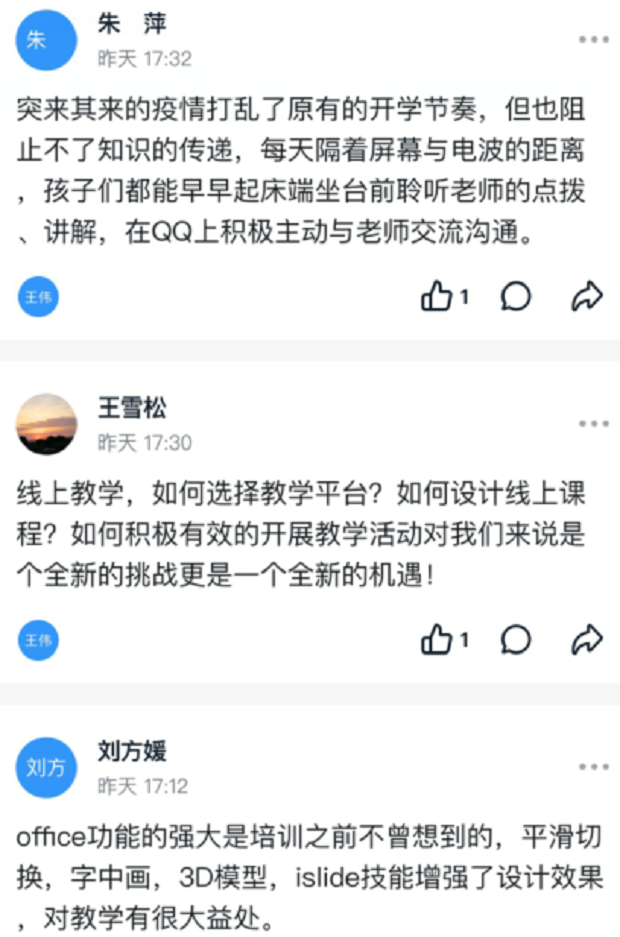Like 朱萍's post

pyautogui.click(x=437, y=296)
